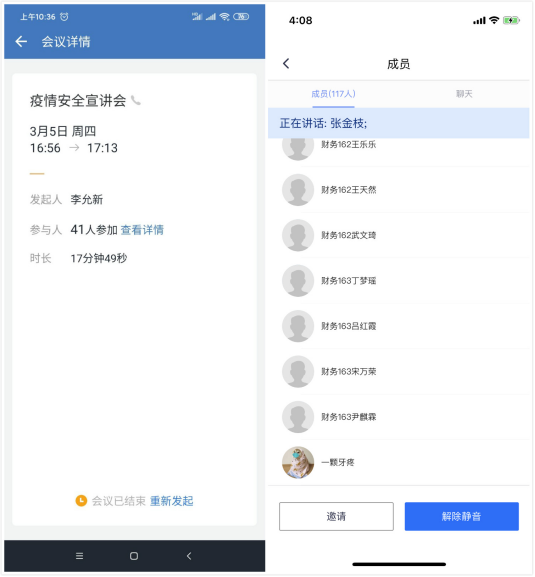The width and height of the screenshot is (535, 577).
Task: Tap the 邀请 button
Action: coord(336,517)
